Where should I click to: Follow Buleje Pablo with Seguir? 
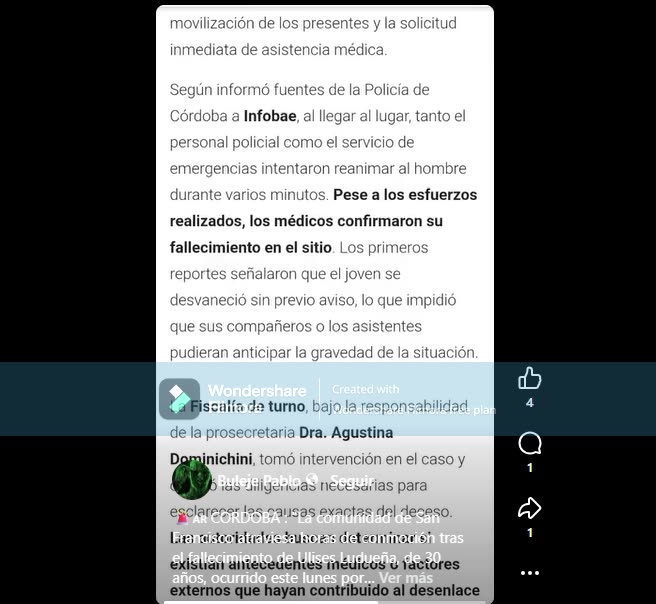[352, 481]
